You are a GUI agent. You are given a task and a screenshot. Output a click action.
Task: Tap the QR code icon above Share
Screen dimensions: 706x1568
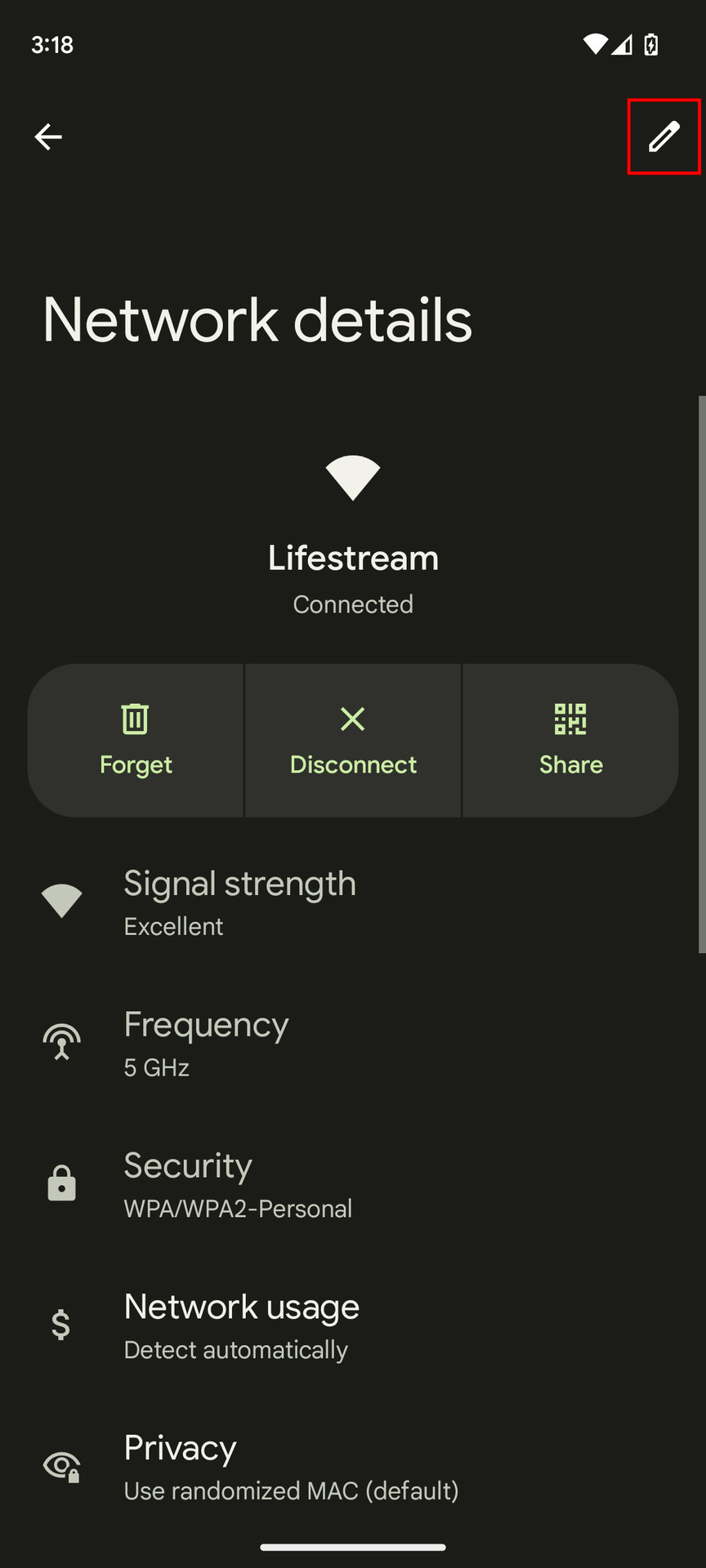(570, 719)
